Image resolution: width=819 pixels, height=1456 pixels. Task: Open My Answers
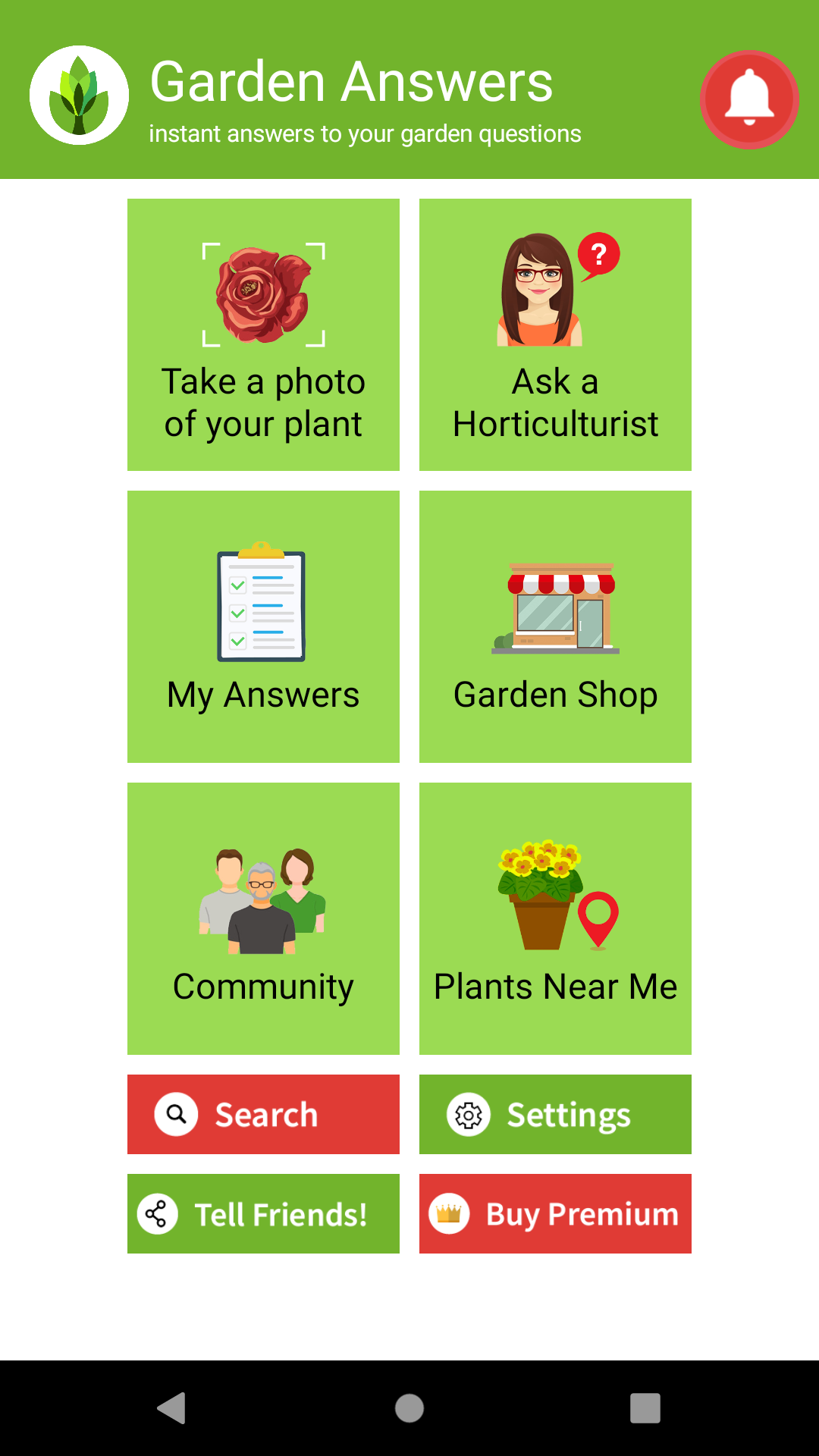(263, 626)
